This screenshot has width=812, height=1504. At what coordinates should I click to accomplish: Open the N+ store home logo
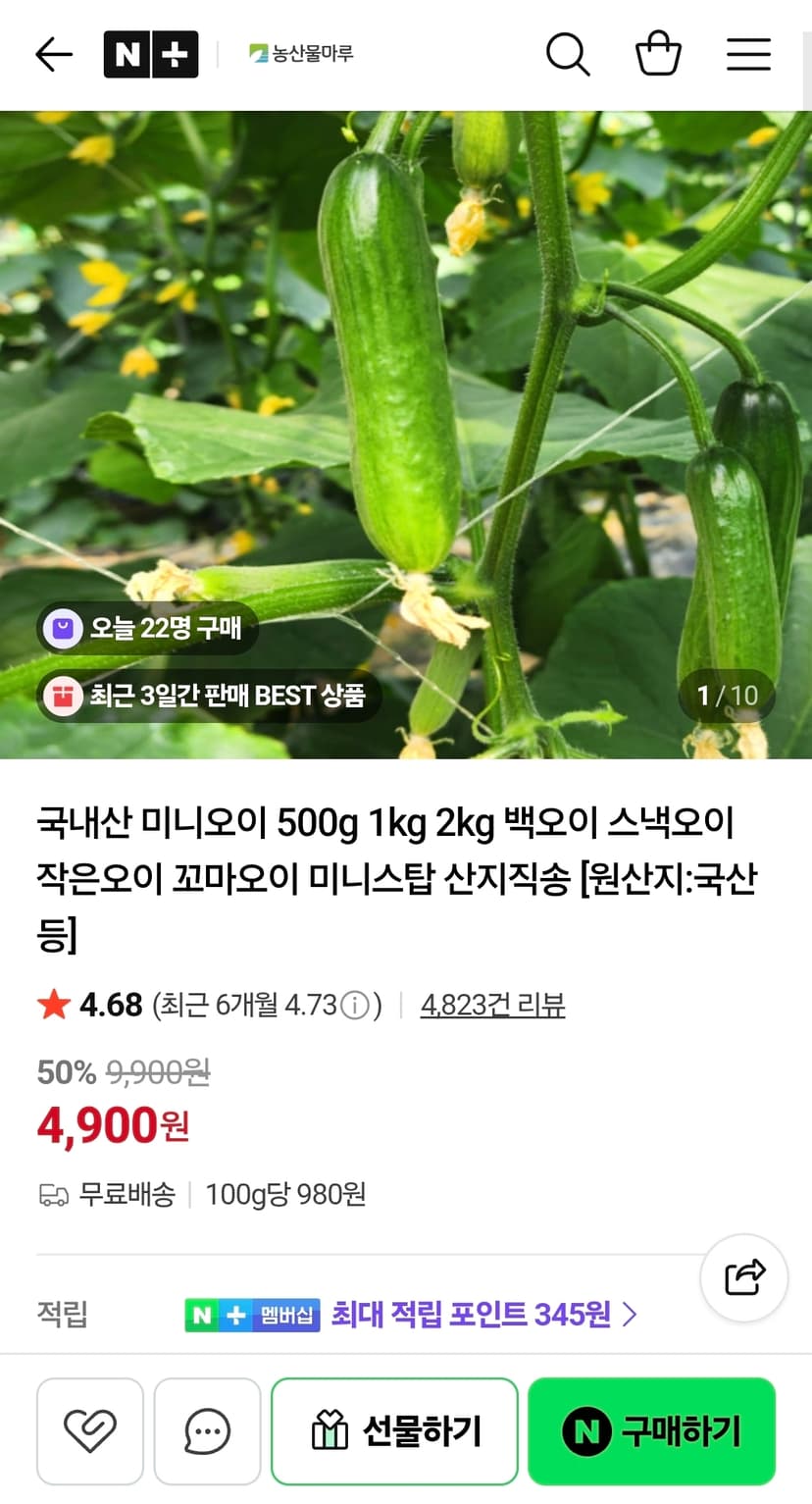pos(151,55)
